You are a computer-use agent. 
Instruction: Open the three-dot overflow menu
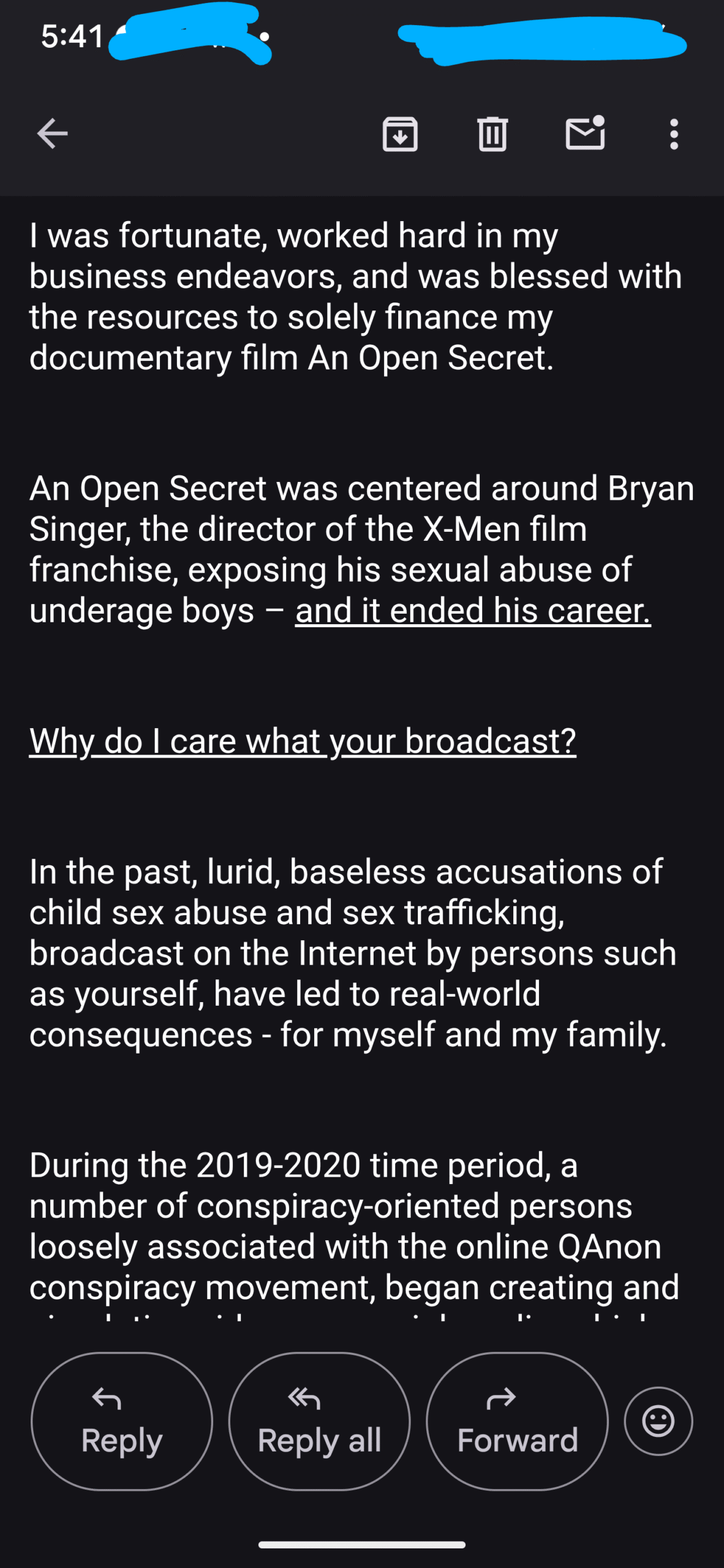pos(674,134)
